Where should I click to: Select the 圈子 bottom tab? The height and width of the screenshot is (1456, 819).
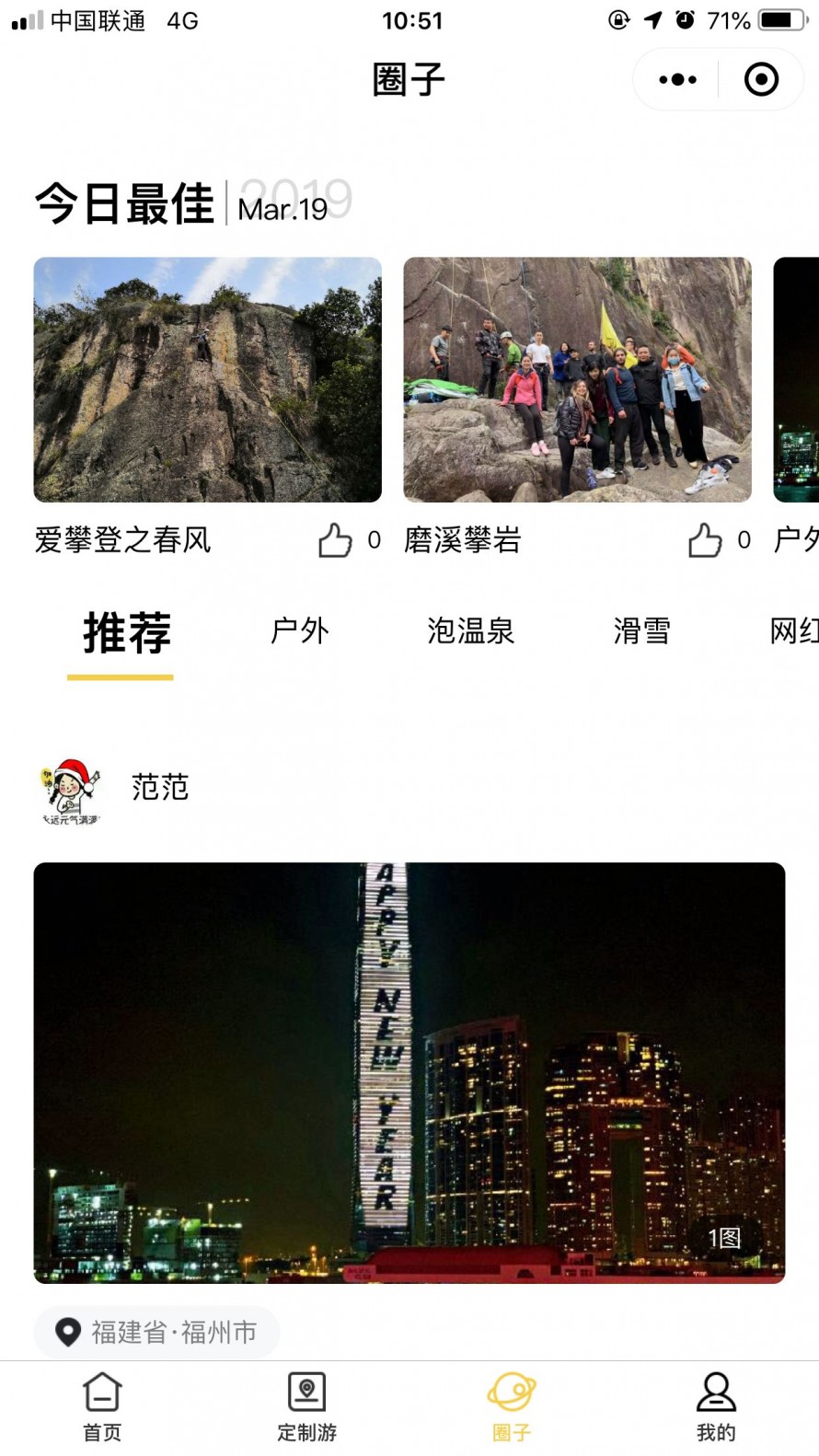click(512, 1406)
